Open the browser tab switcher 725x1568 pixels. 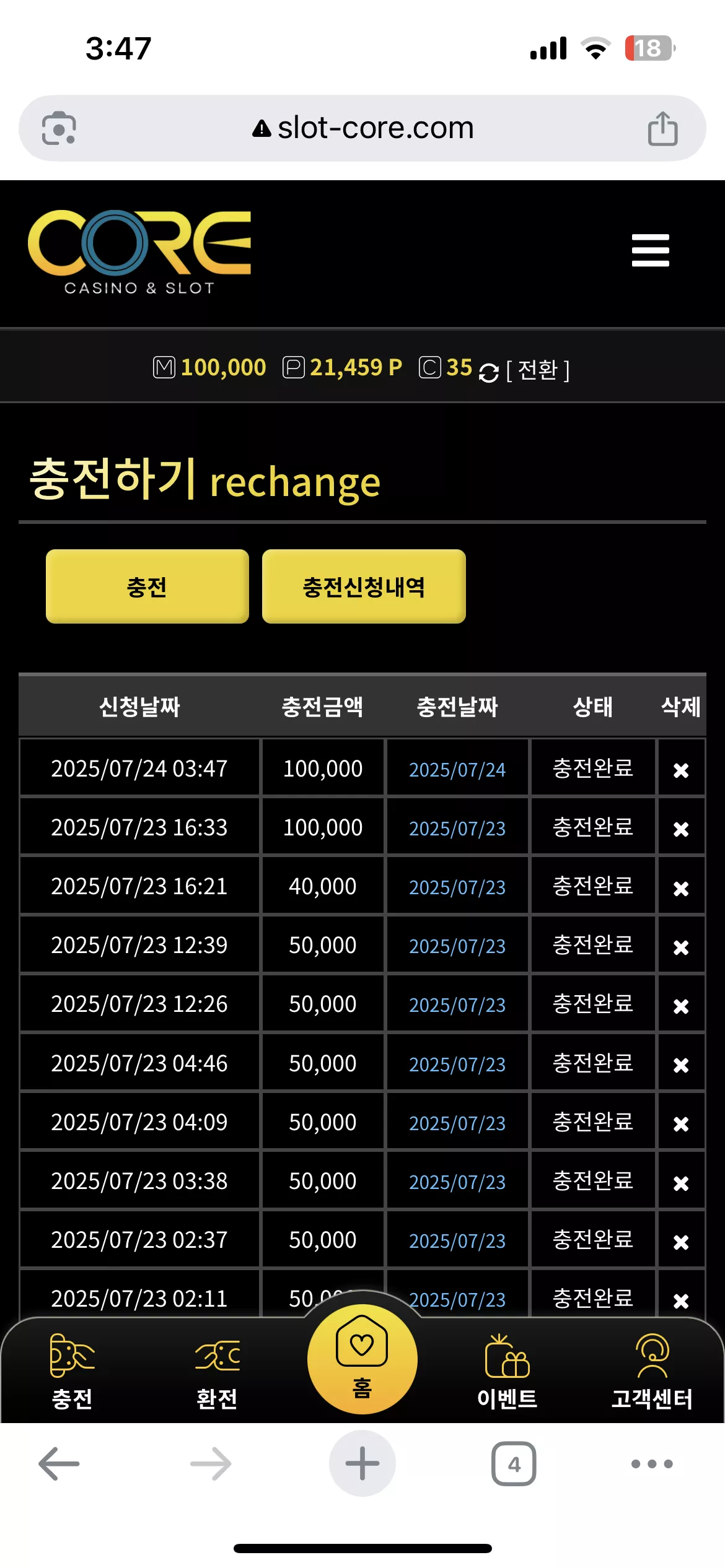[514, 1463]
